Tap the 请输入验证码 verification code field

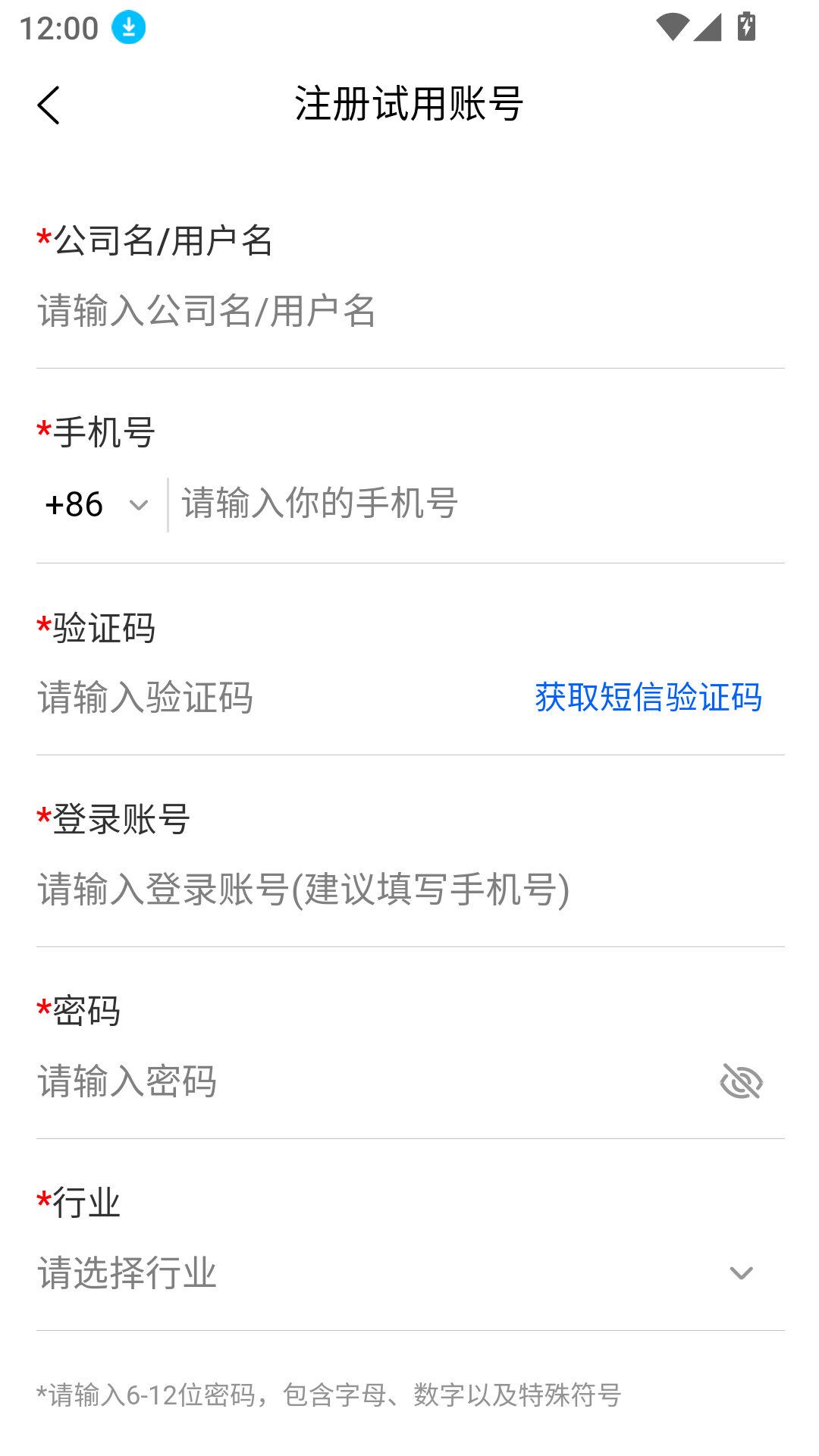[x=227, y=698]
